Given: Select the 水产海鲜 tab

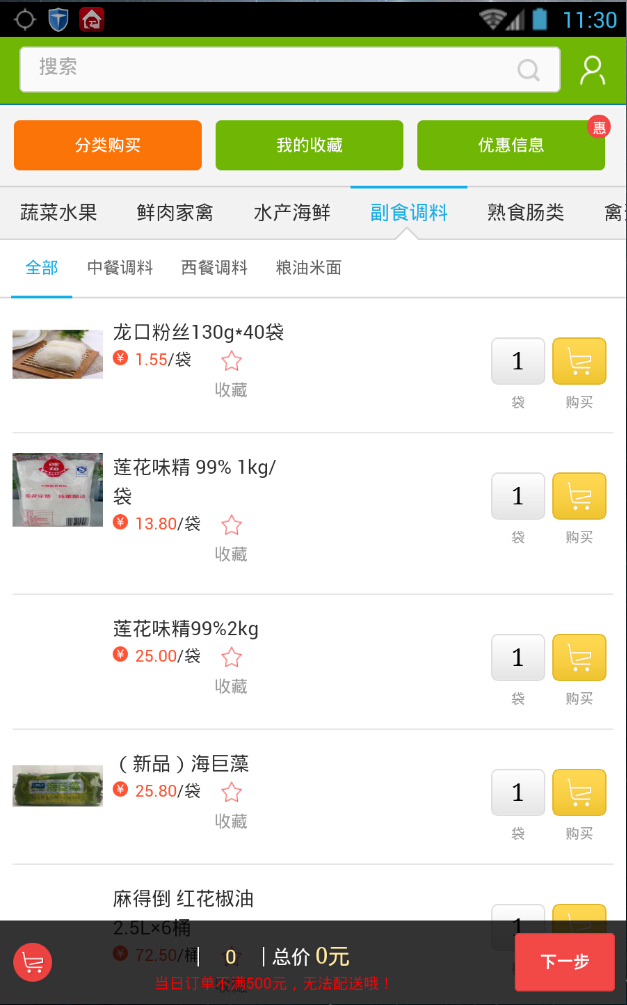Looking at the screenshot, I should click(292, 212).
